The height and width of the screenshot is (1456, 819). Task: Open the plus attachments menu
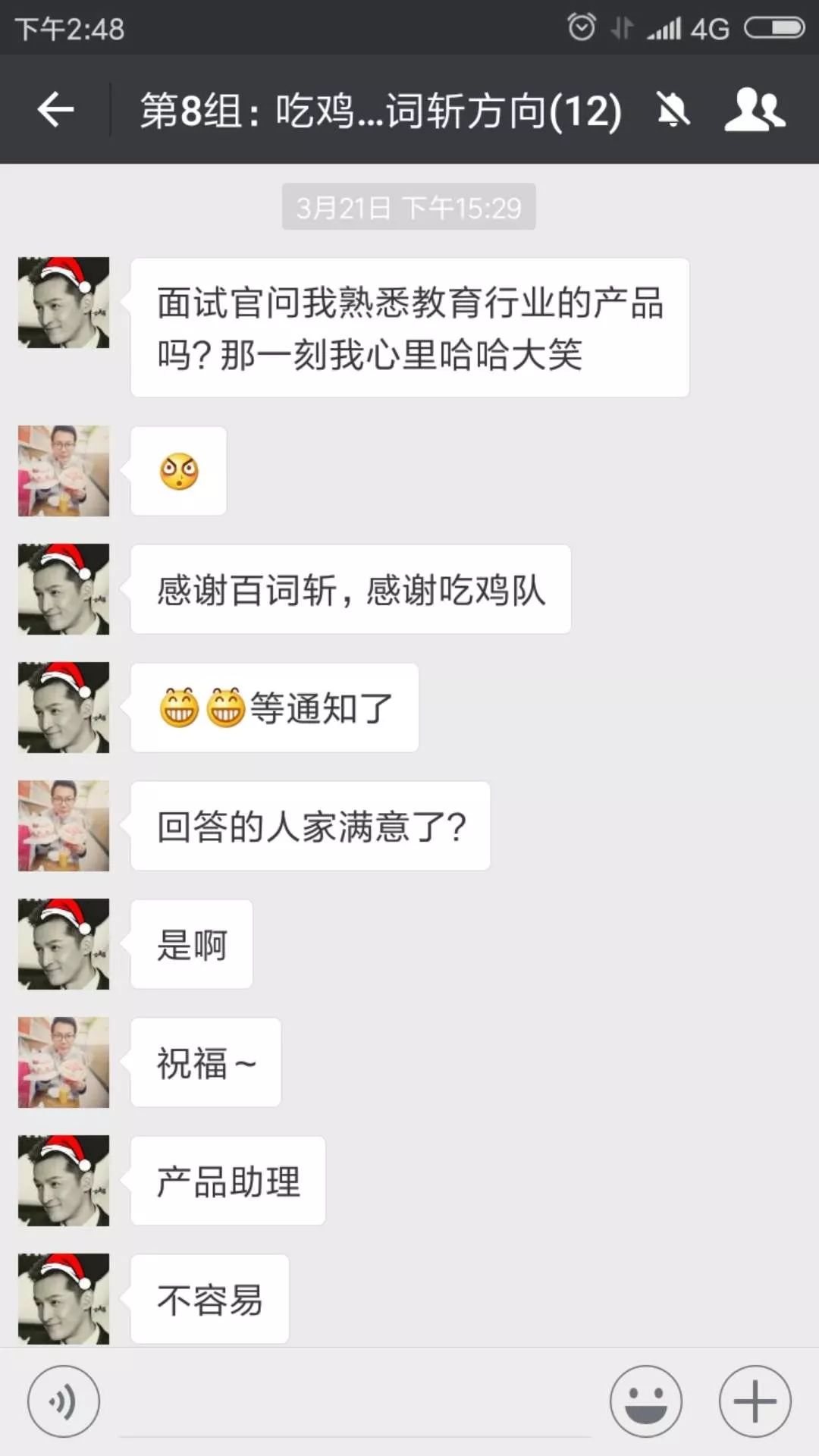click(x=755, y=1401)
